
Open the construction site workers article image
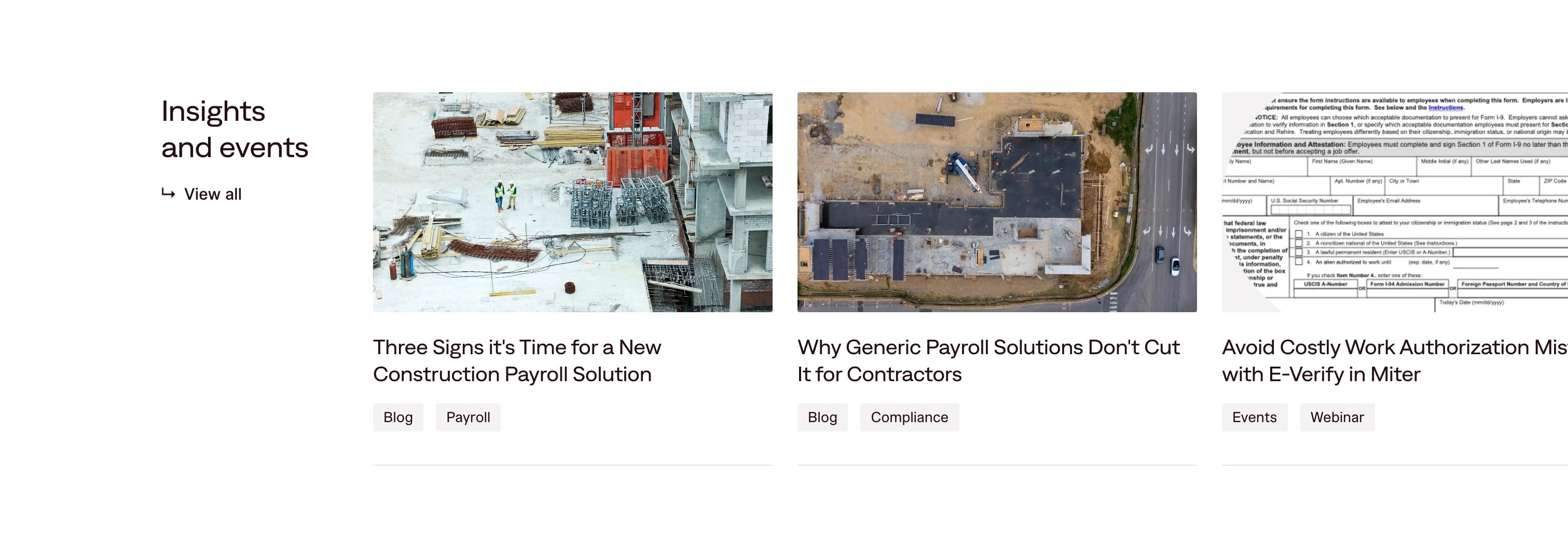click(x=572, y=202)
